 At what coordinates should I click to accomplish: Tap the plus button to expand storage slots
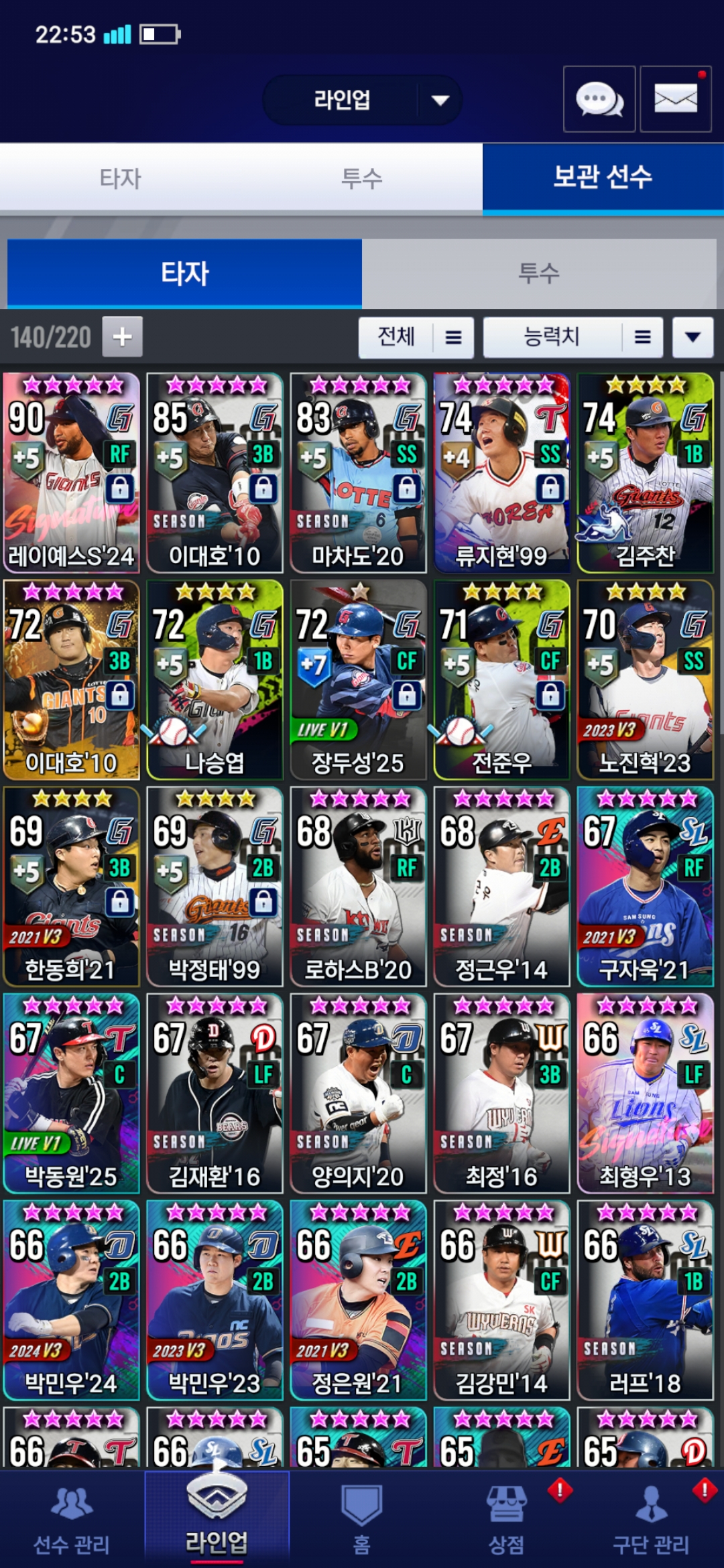point(122,336)
